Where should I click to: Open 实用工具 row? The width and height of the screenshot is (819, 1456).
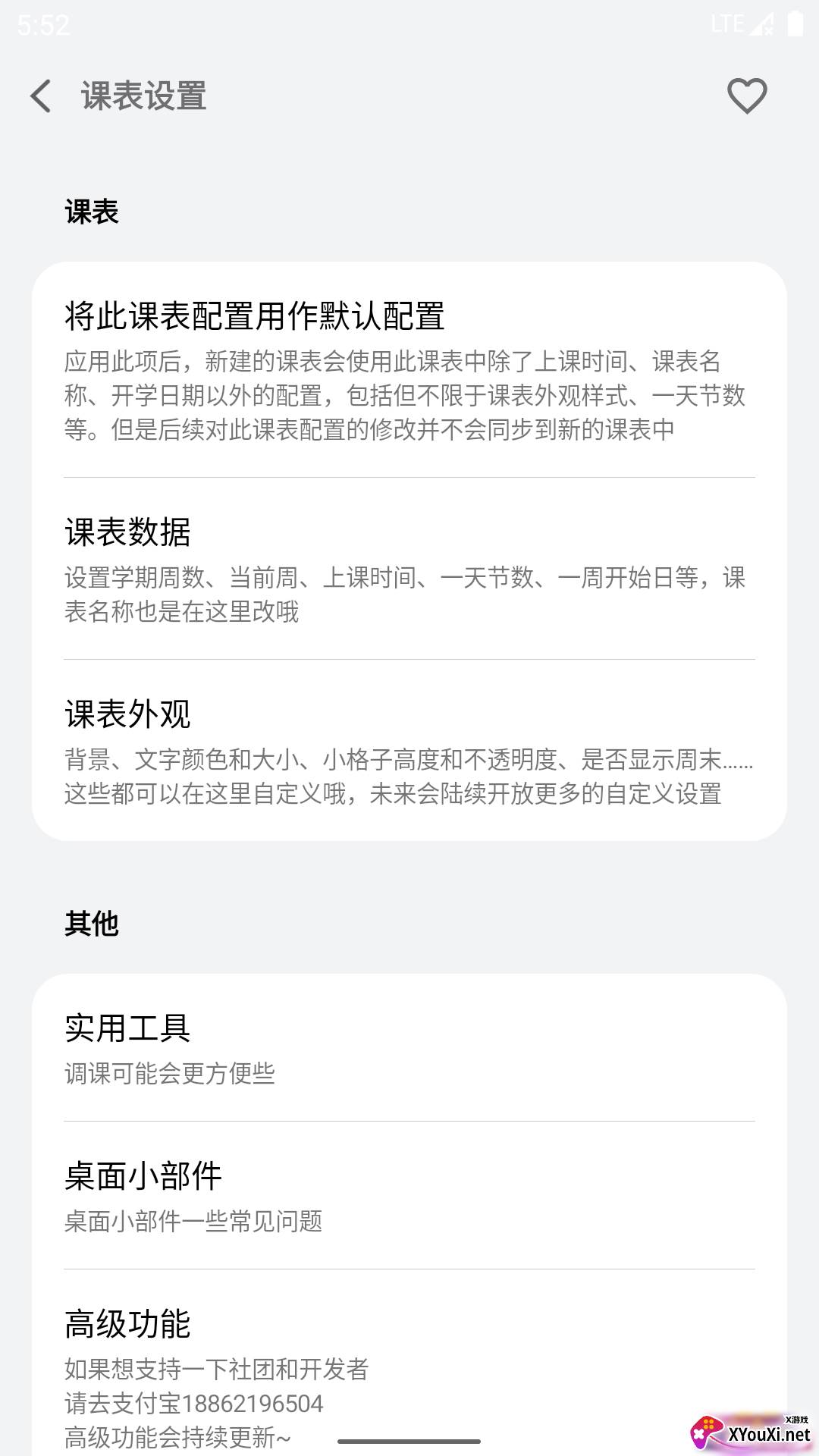pyautogui.click(x=409, y=1048)
